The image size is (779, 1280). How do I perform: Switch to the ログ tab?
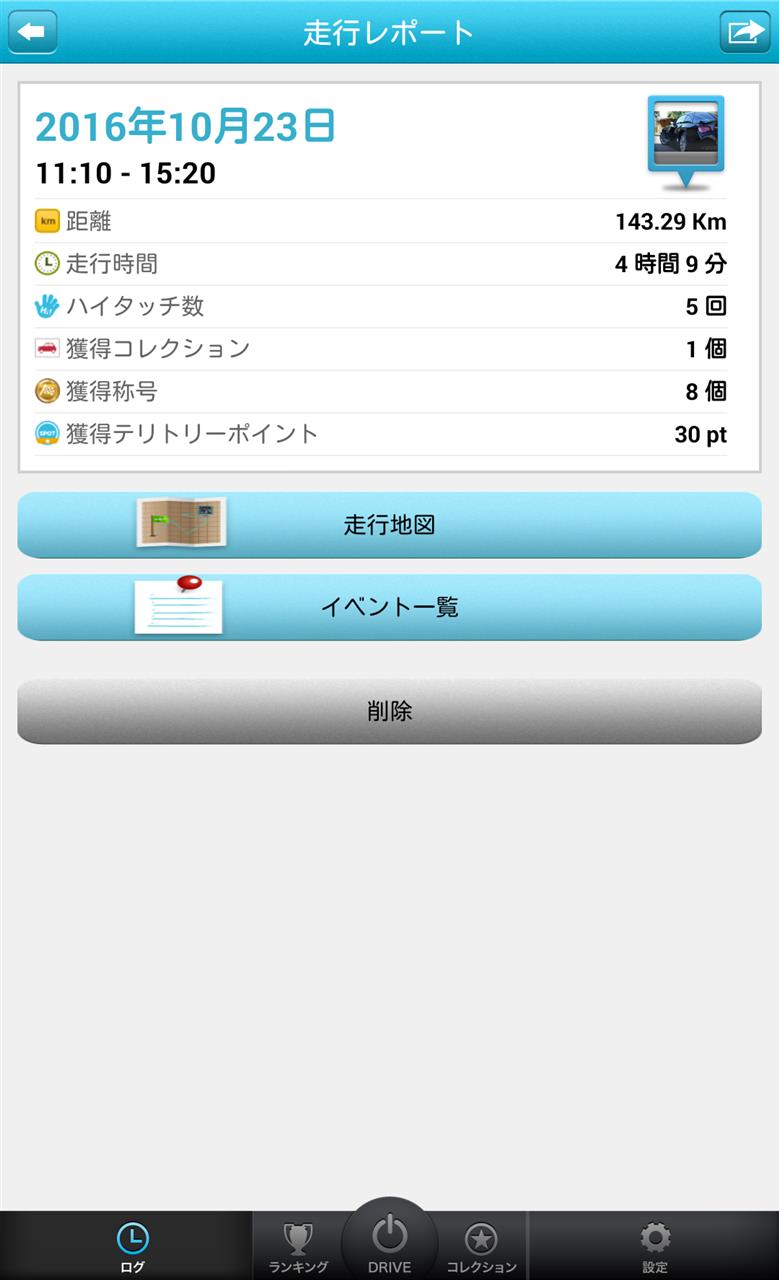[132, 1246]
